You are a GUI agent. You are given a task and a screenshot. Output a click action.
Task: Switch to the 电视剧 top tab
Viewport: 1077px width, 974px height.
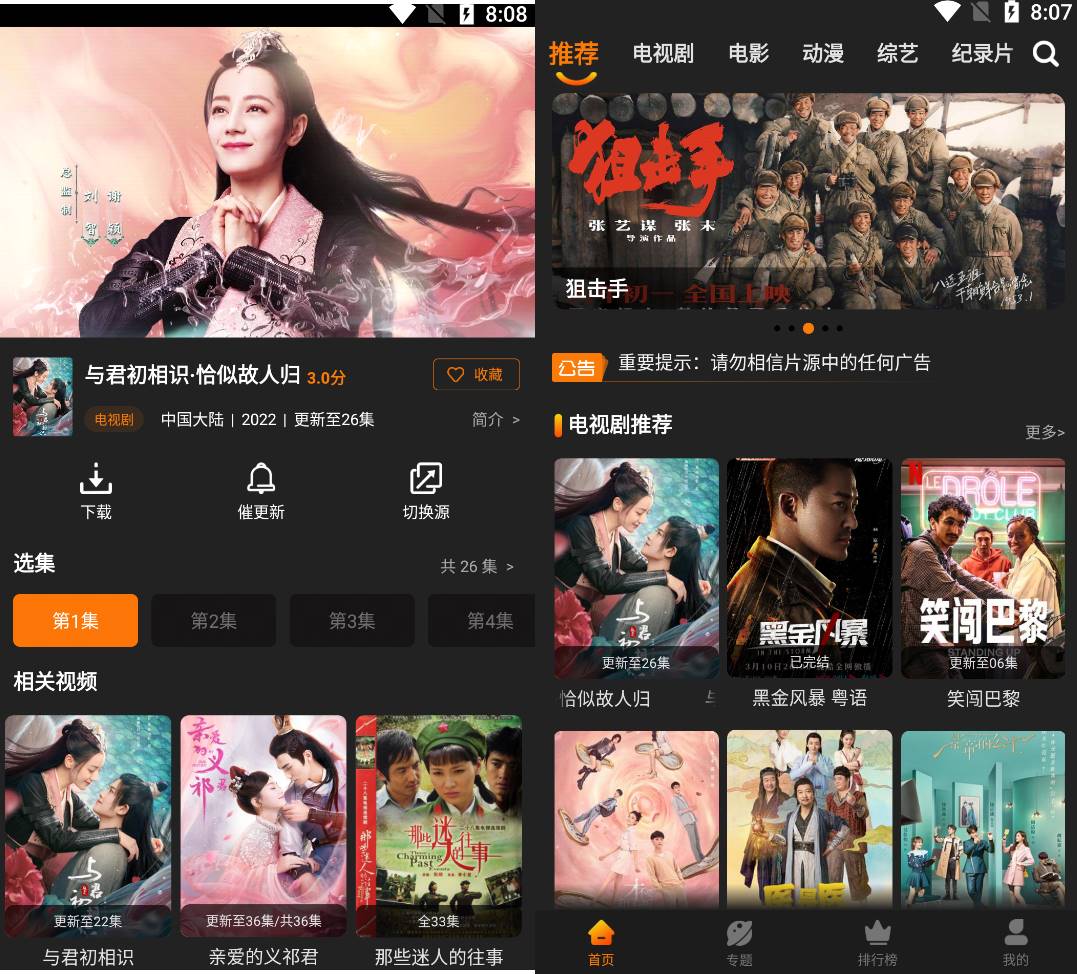pos(663,54)
